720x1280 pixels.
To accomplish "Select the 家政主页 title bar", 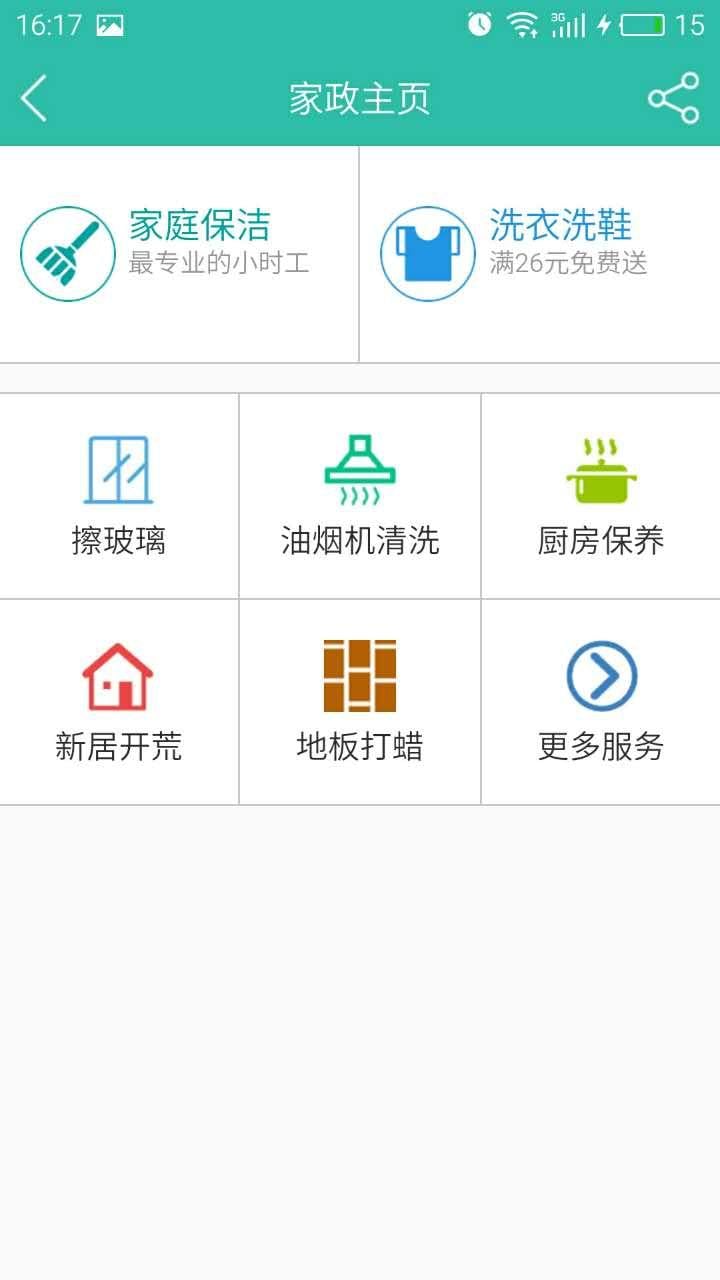I will pyautogui.click(x=359, y=99).
